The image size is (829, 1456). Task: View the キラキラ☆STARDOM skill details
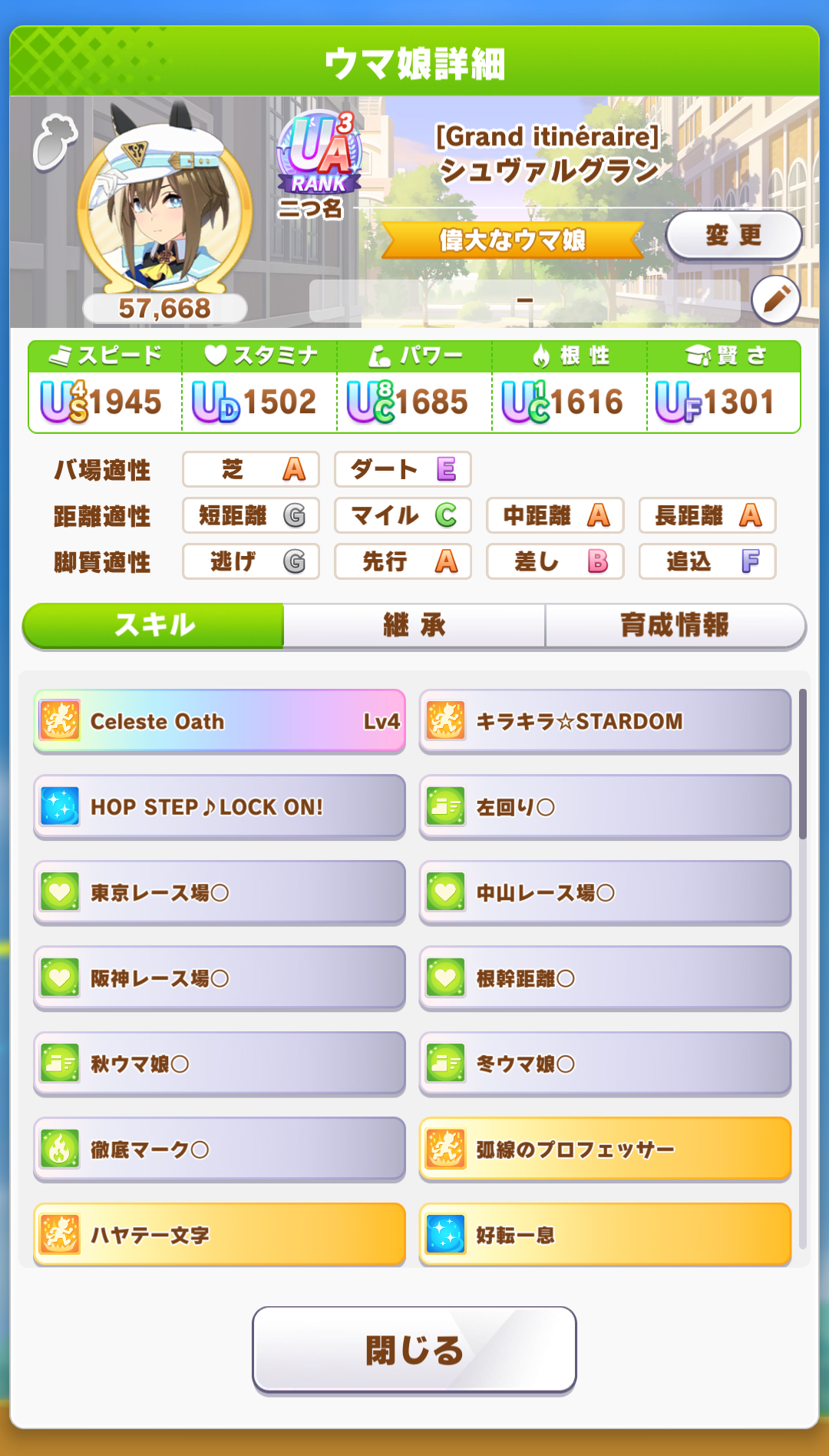605,721
